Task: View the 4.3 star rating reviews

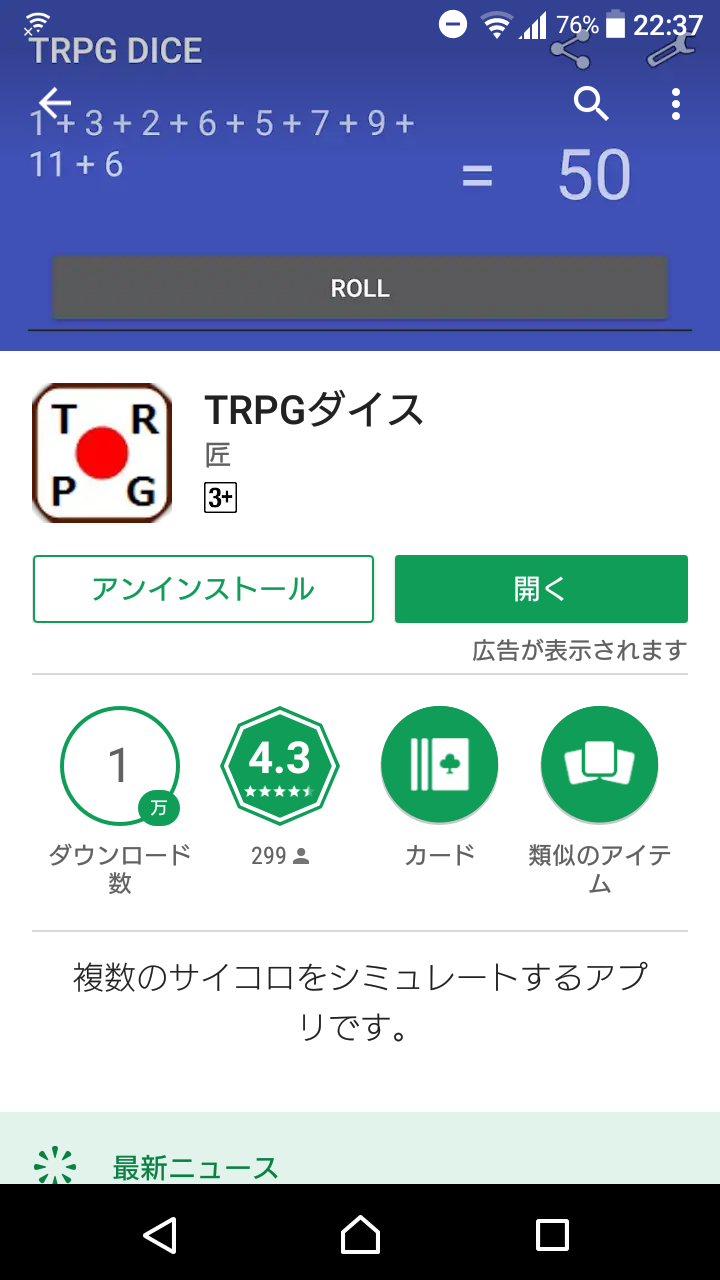Action: pyautogui.click(x=280, y=767)
